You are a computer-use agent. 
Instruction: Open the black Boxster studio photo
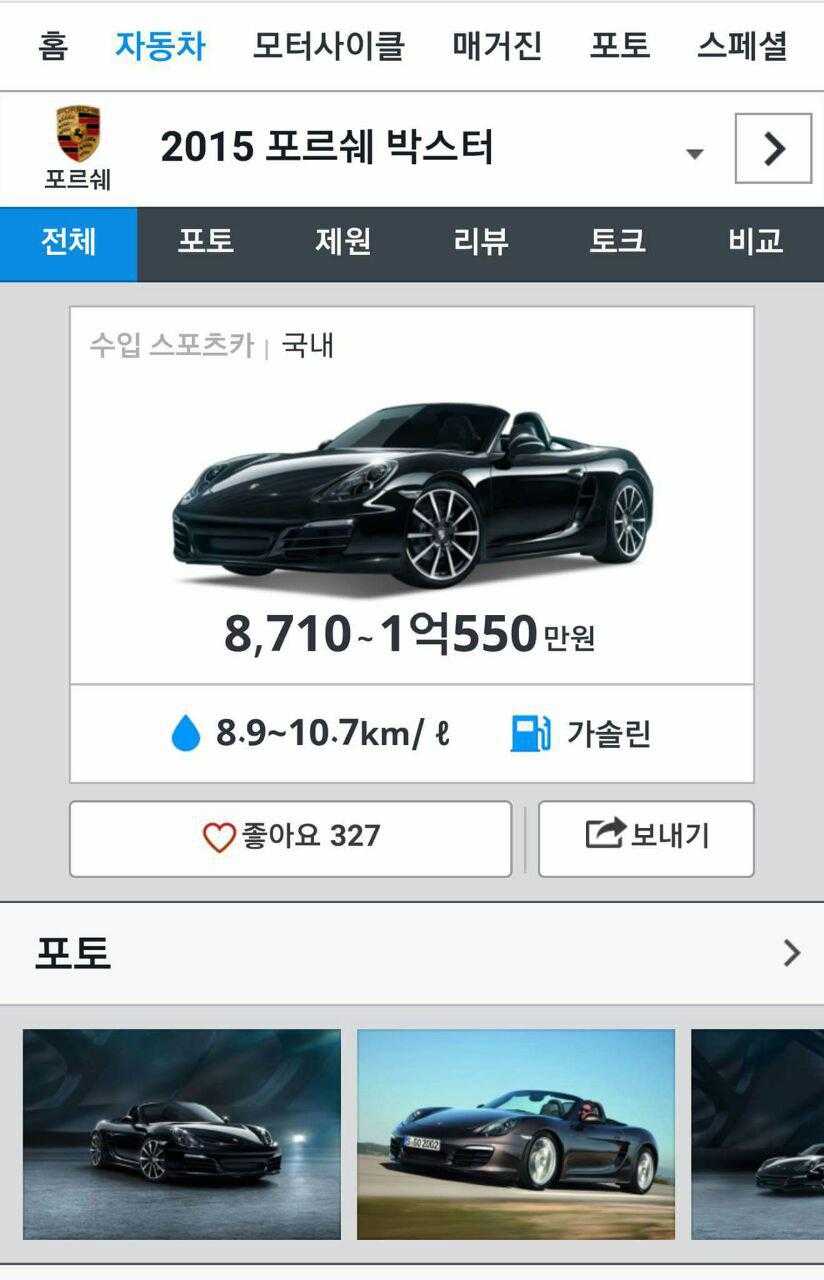click(181, 1133)
